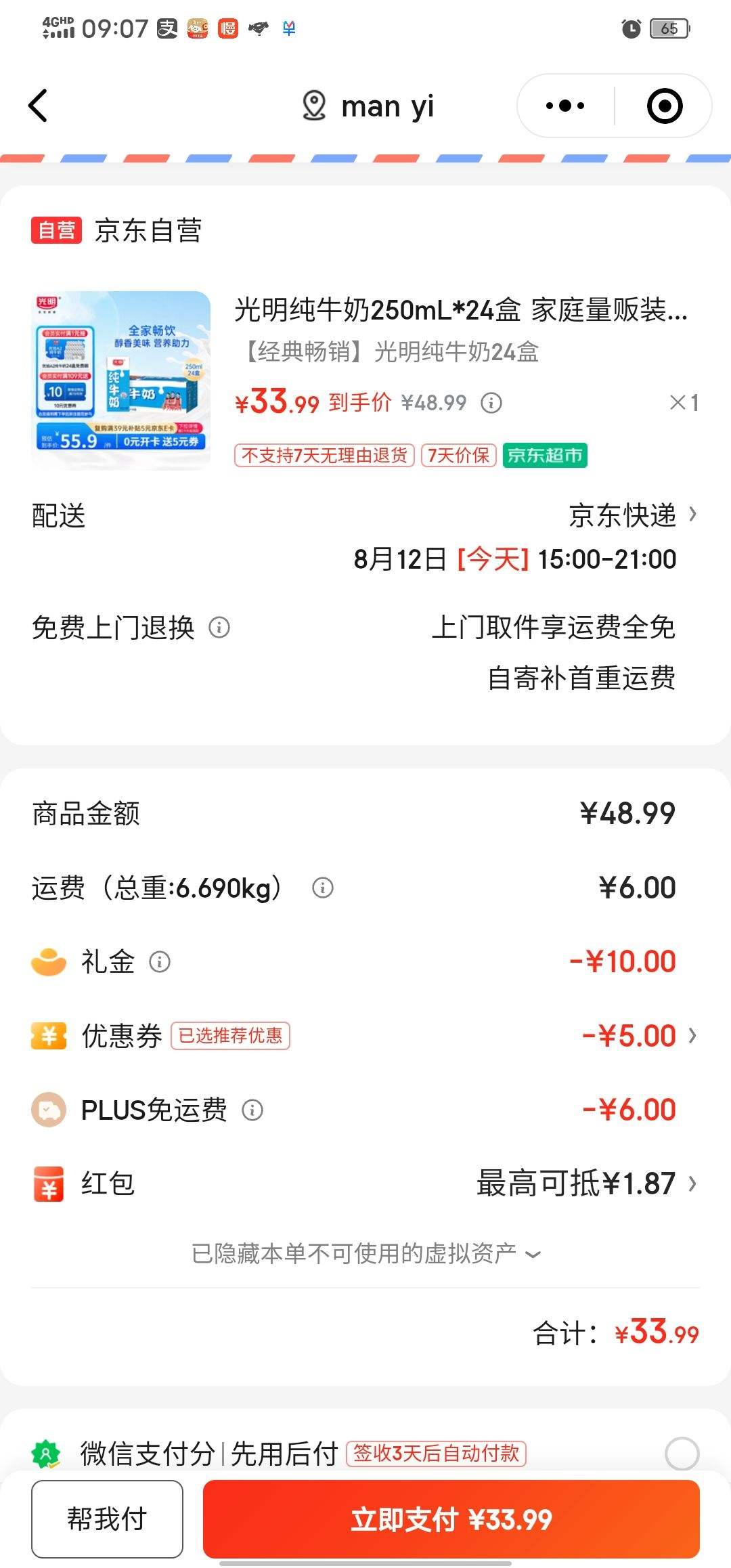Viewport: 731px width, 1568px height.
Task: Tap 帮我付 to ask someone to pay
Action: point(107,1519)
